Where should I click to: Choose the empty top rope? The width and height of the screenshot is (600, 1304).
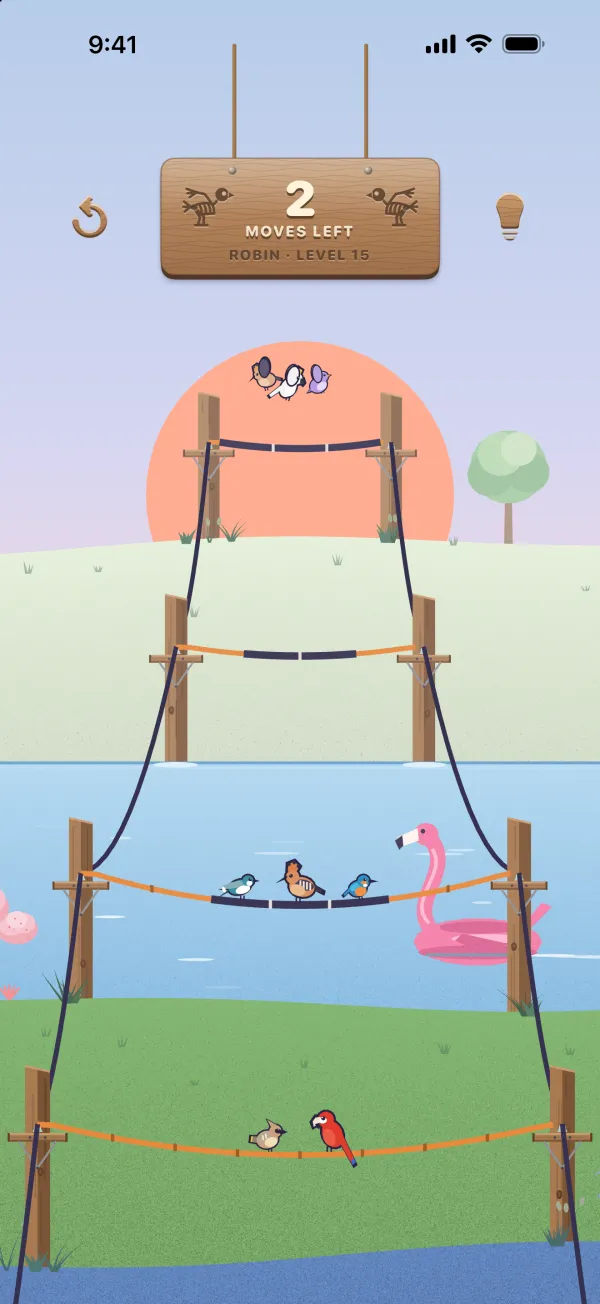pos(300,446)
